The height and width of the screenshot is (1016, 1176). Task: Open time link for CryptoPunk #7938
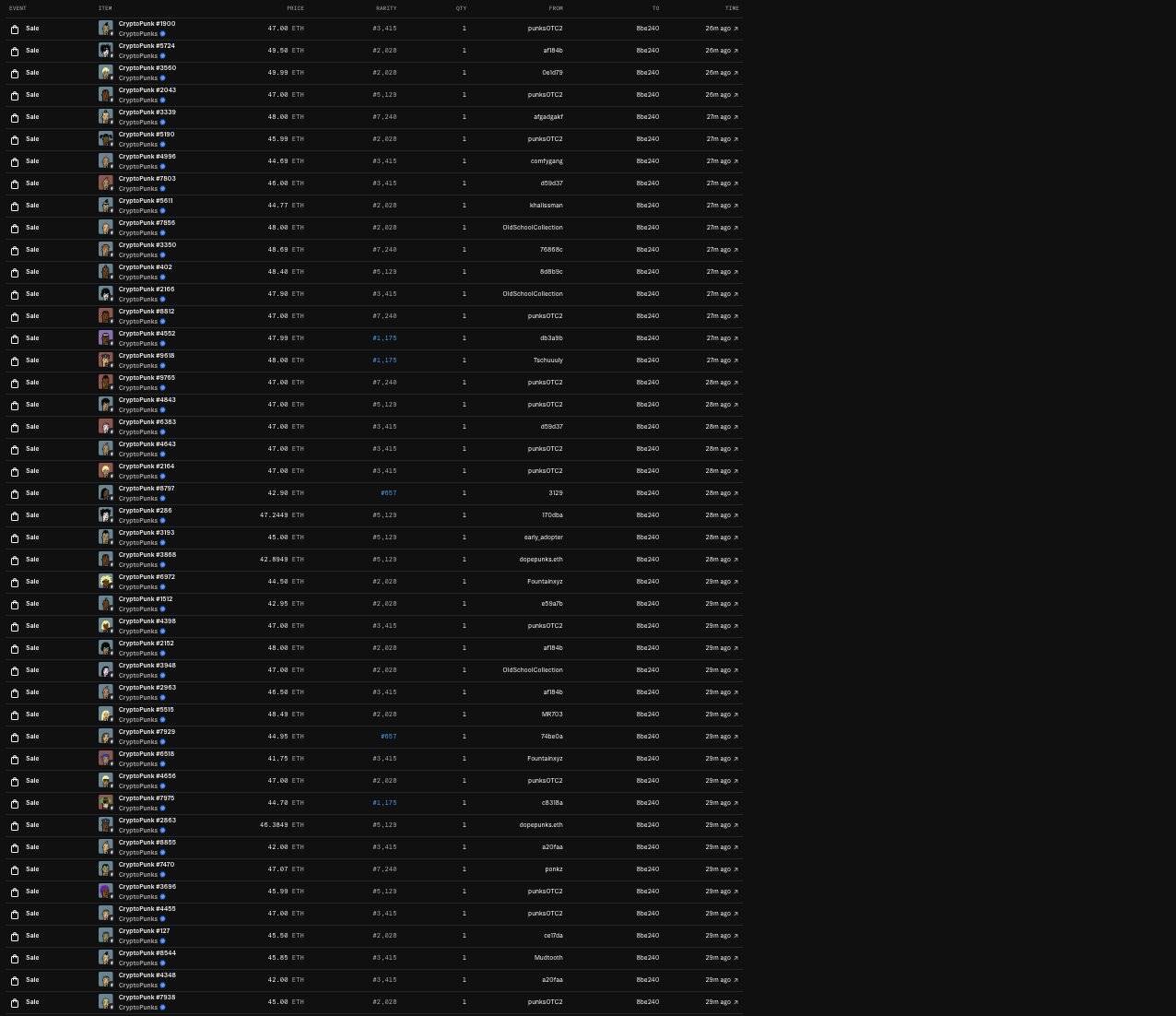[722, 1002]
